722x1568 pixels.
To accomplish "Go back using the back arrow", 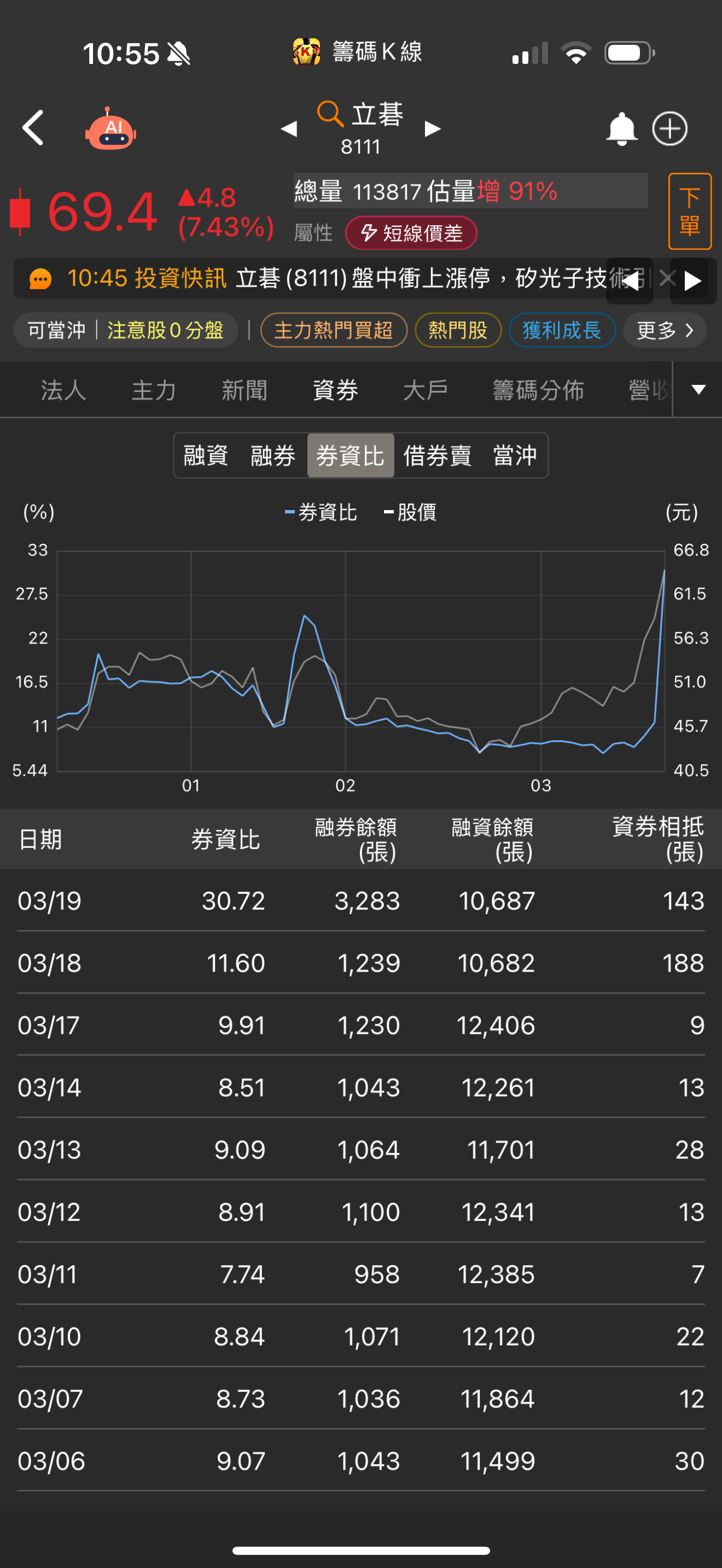I will coord(33,128).
